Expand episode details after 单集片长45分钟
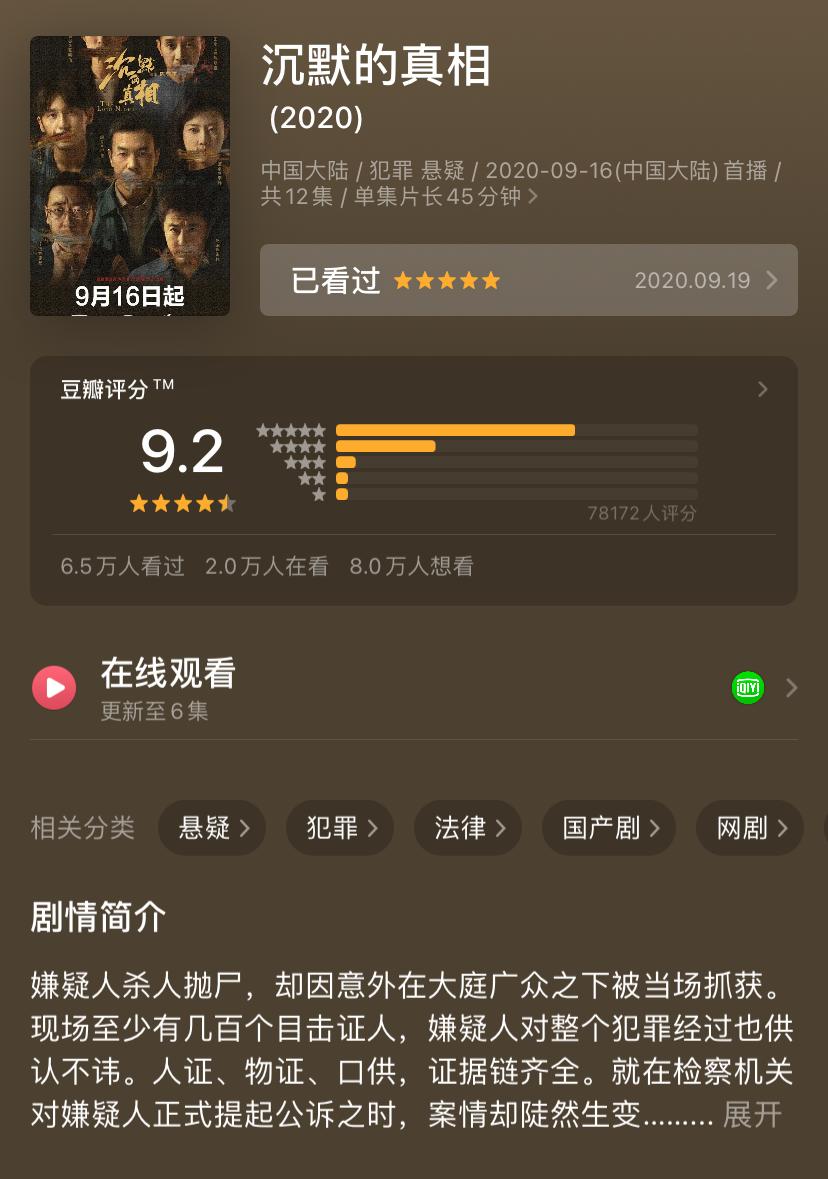The height and width of the screenshot is (1179, 828). click(x=531, y=197)
